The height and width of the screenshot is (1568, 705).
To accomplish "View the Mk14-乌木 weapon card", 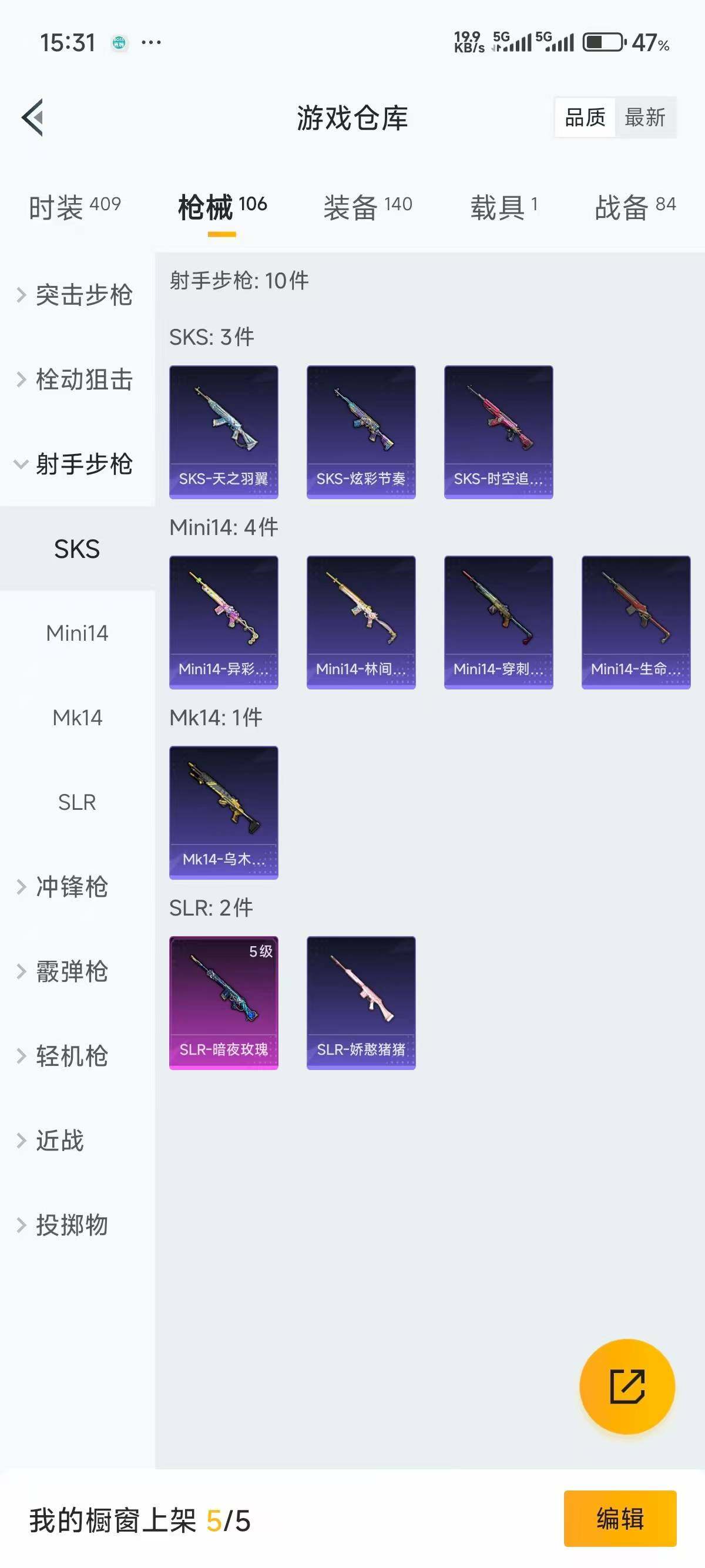I will 223,813.
